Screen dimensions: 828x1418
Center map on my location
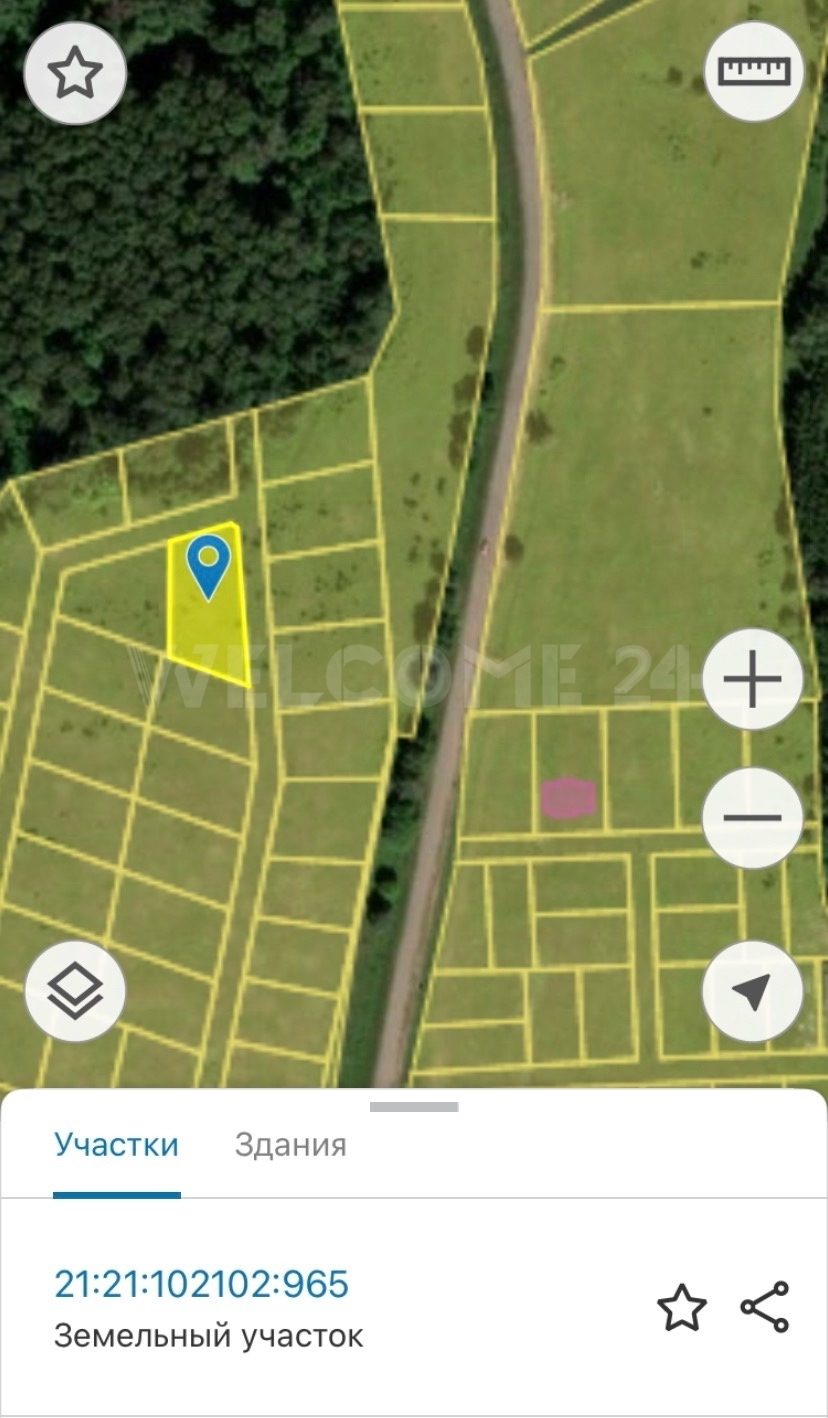point(752,991)
